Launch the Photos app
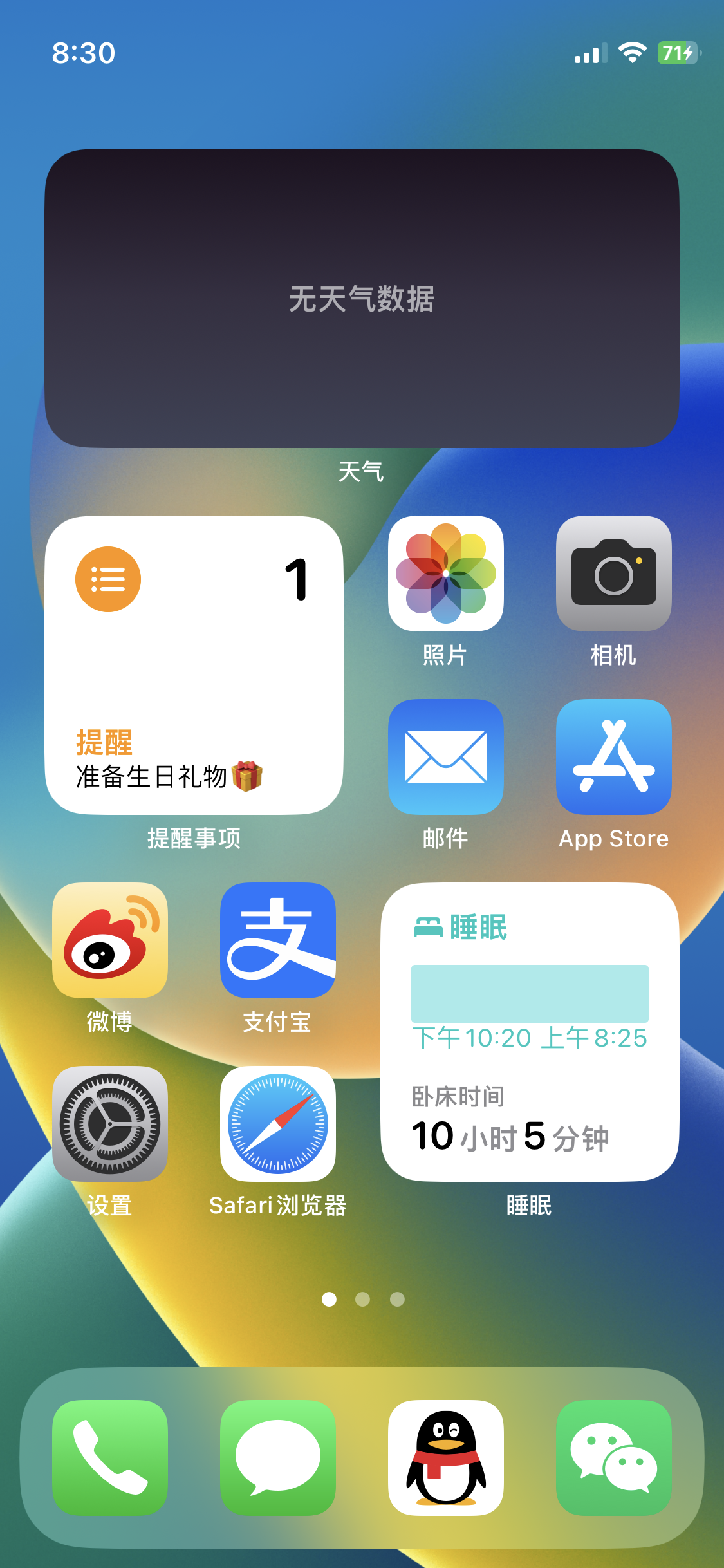Screen dimensions: 724x1568 tap(445, 574)
